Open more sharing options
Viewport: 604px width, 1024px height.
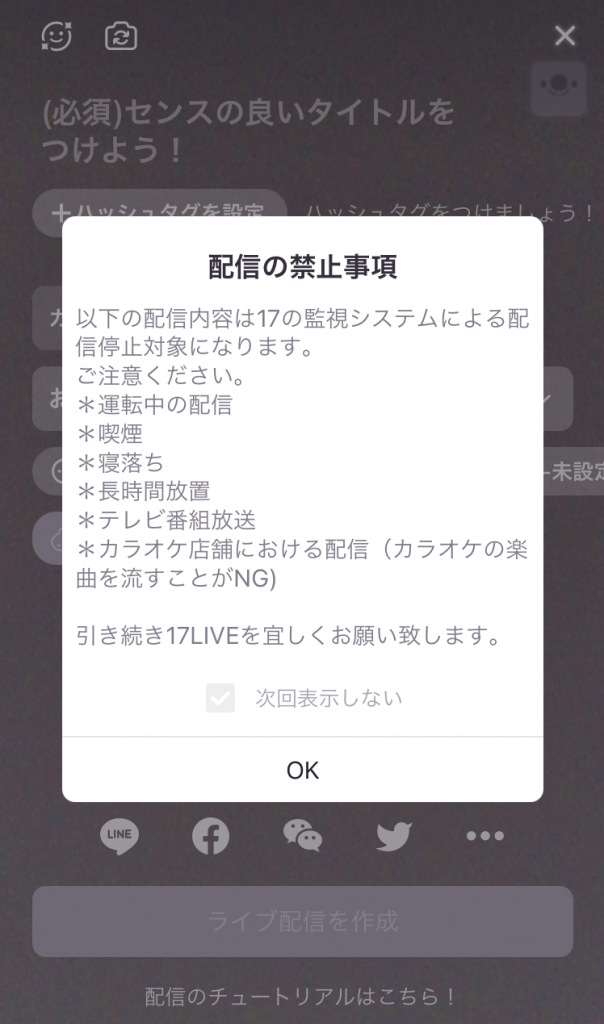[485, 836]
